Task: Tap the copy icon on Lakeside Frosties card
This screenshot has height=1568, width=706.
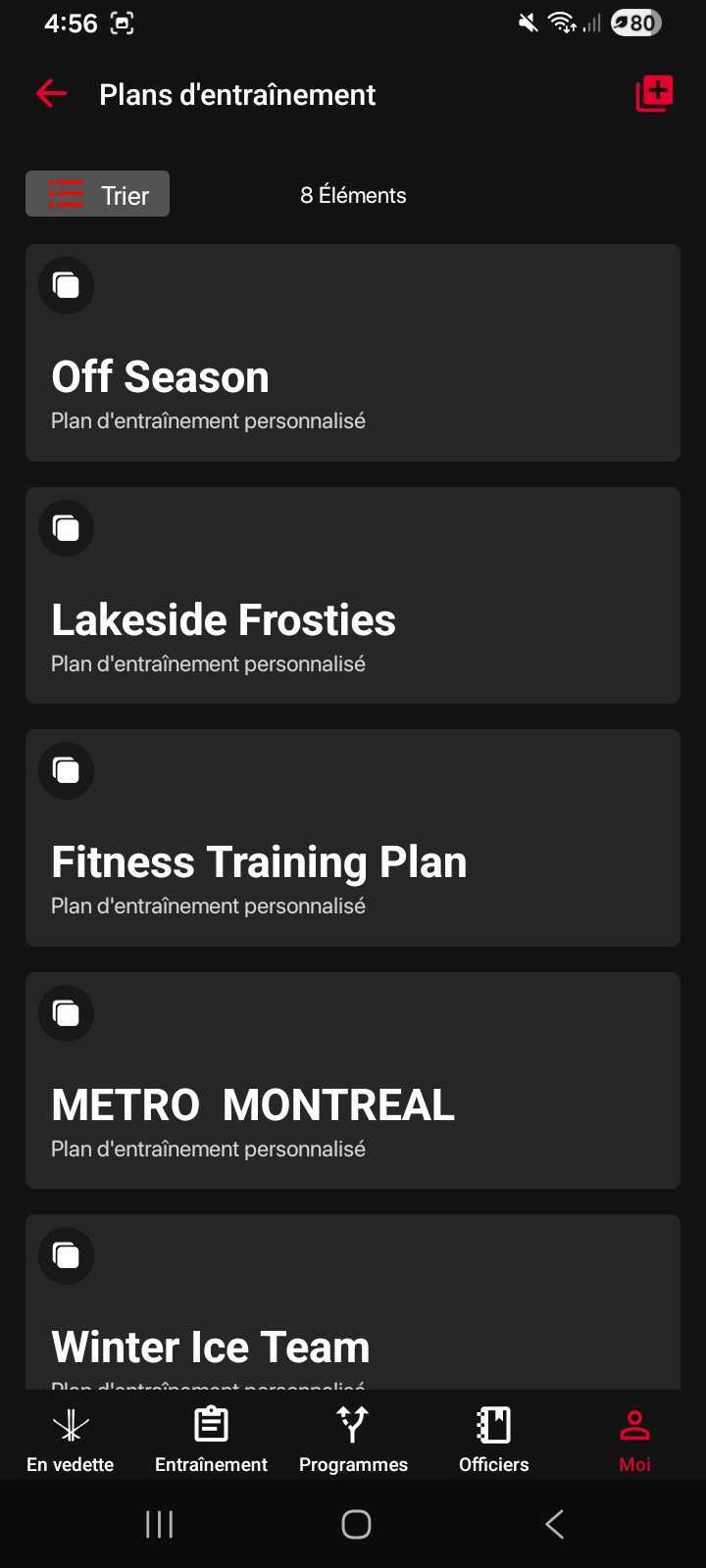Action: pyautogui.click(x=66, y=528)
